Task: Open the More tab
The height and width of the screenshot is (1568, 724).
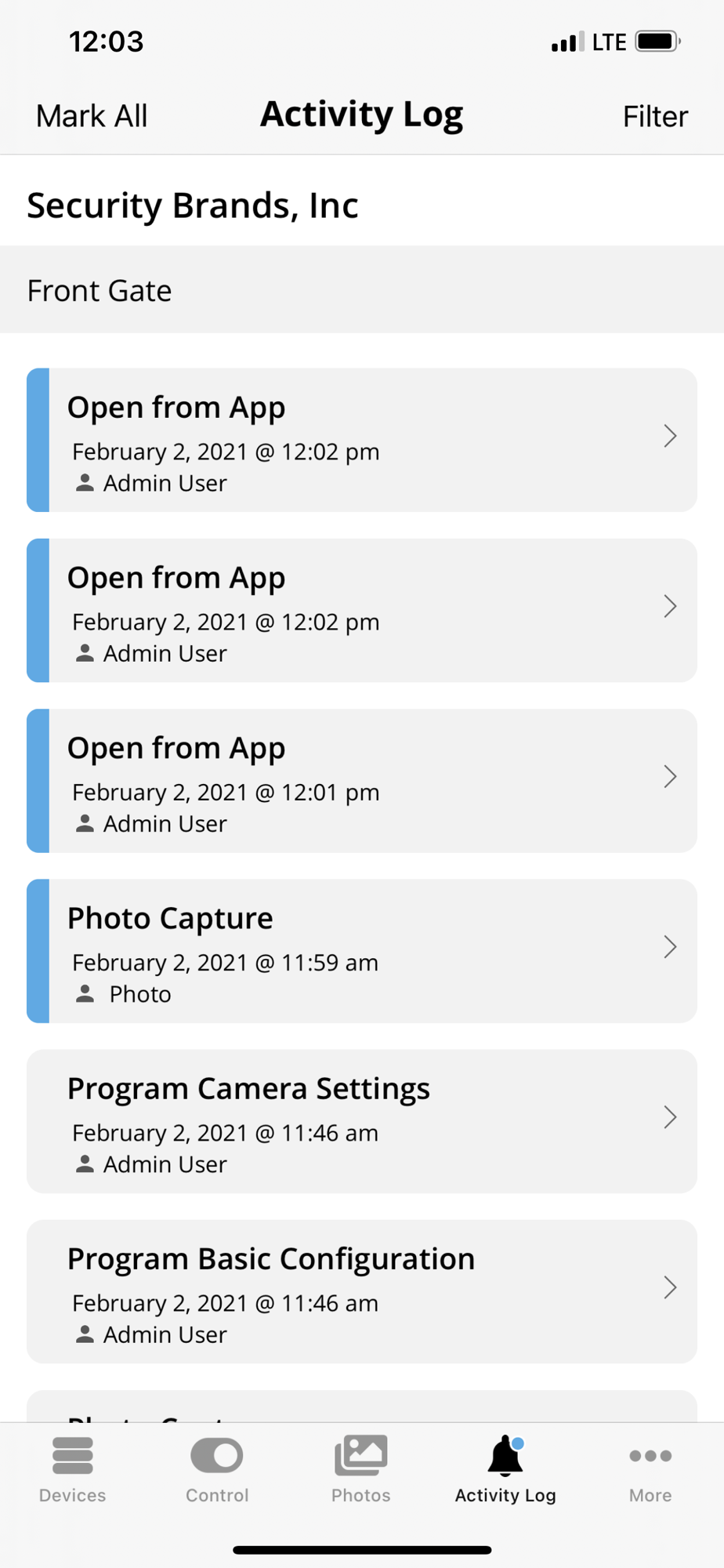Action: 650,1469
